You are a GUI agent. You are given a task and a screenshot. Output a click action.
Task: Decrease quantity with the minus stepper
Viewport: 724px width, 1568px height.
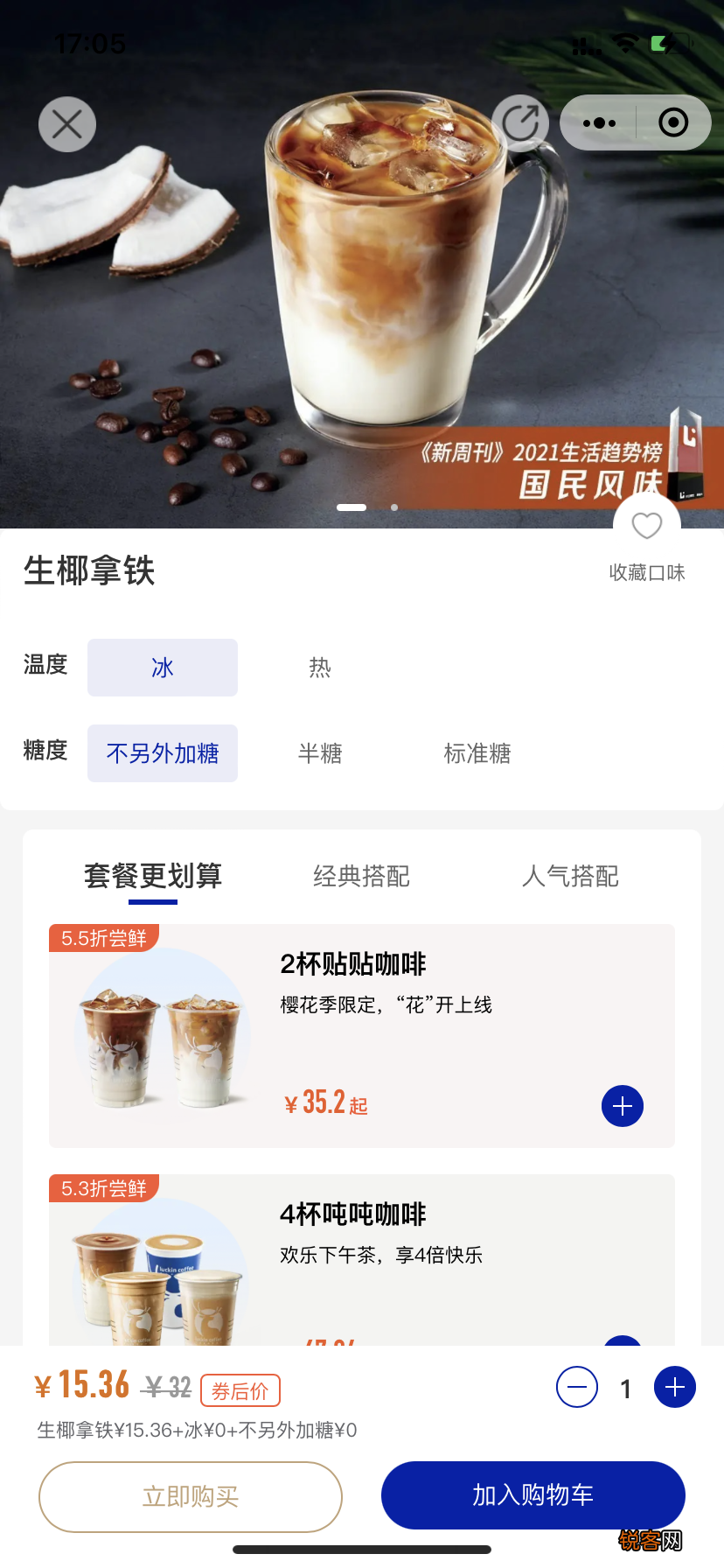coord(576,1387)
